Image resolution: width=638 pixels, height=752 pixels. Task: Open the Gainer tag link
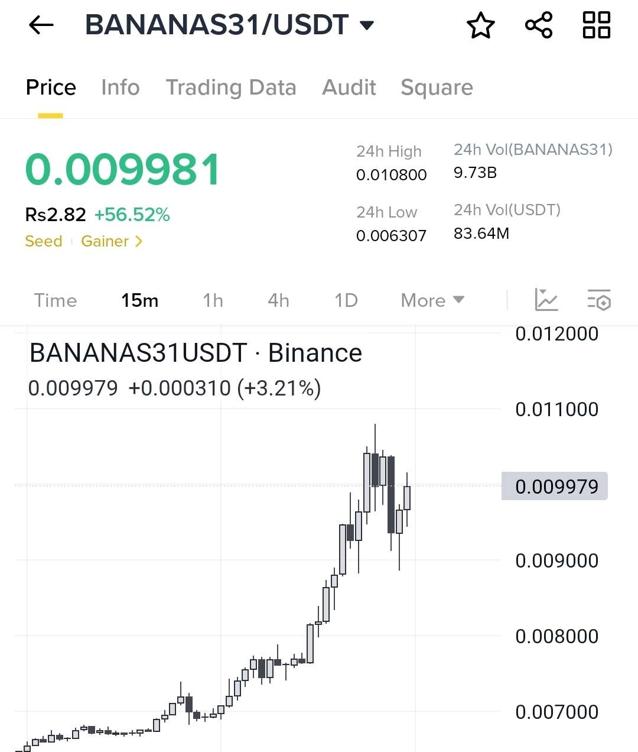click(x=111, y=241)
